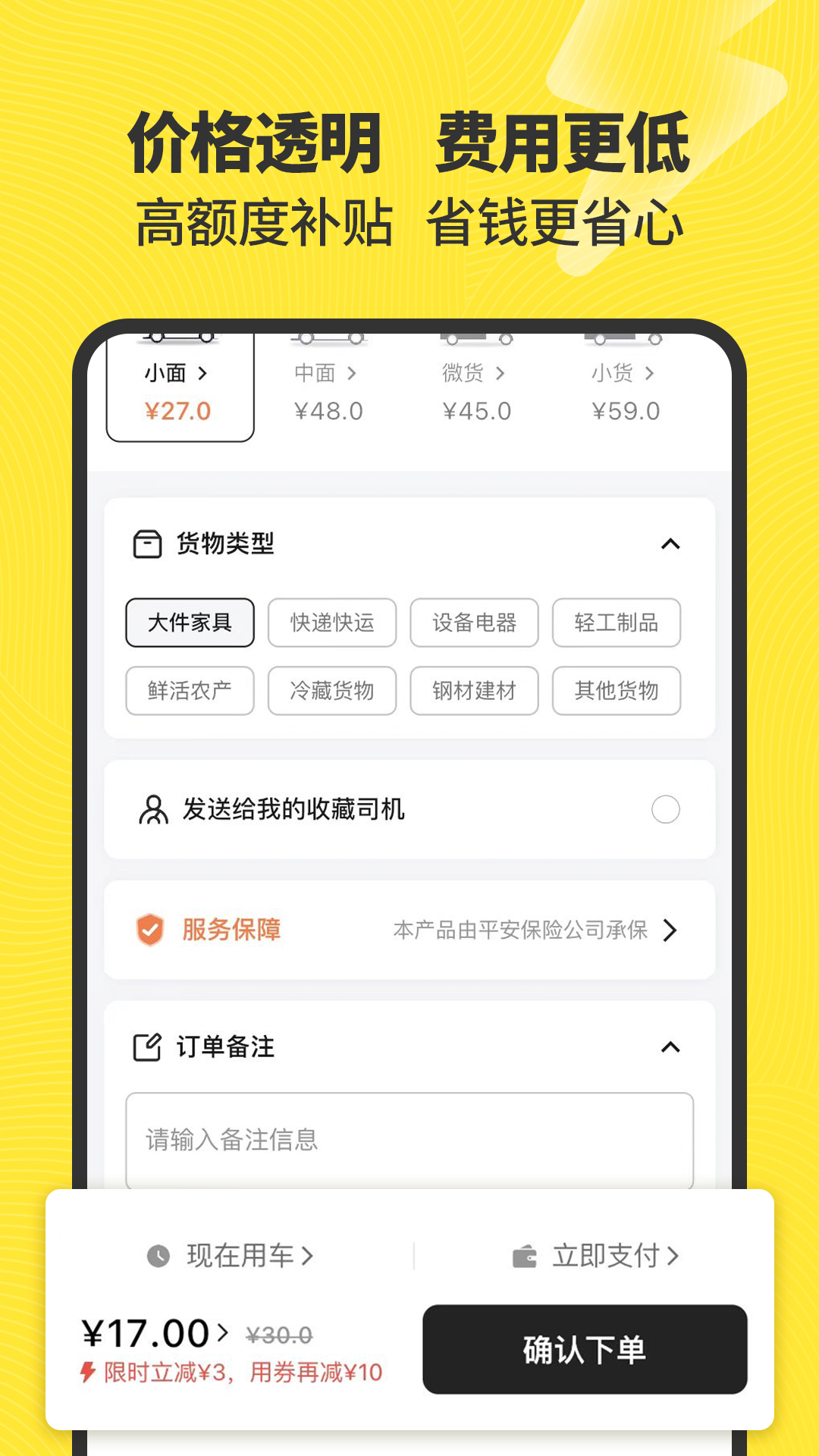
Task: Deselect the 大件家具 cargo type
Action: click(190, 623)
